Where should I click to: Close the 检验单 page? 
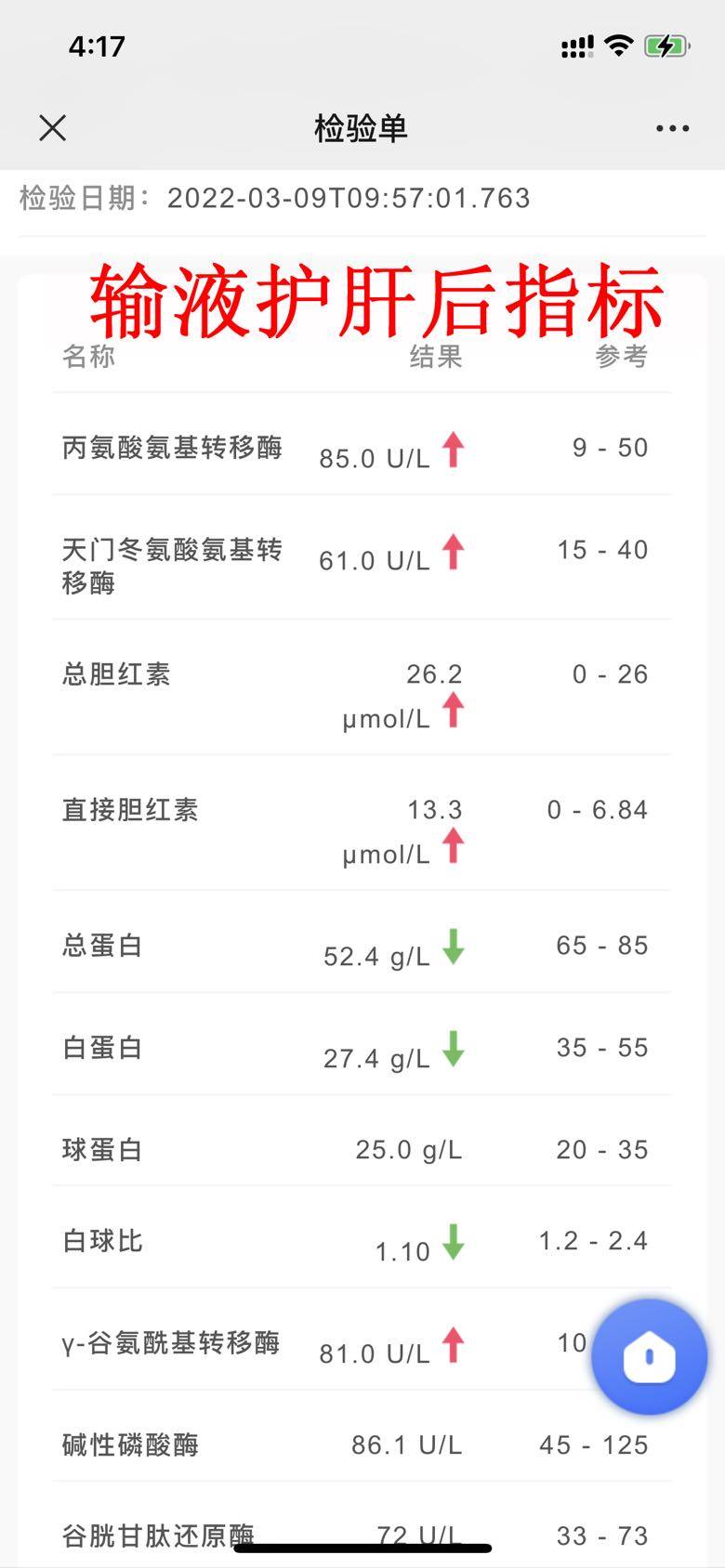point(53,128)
